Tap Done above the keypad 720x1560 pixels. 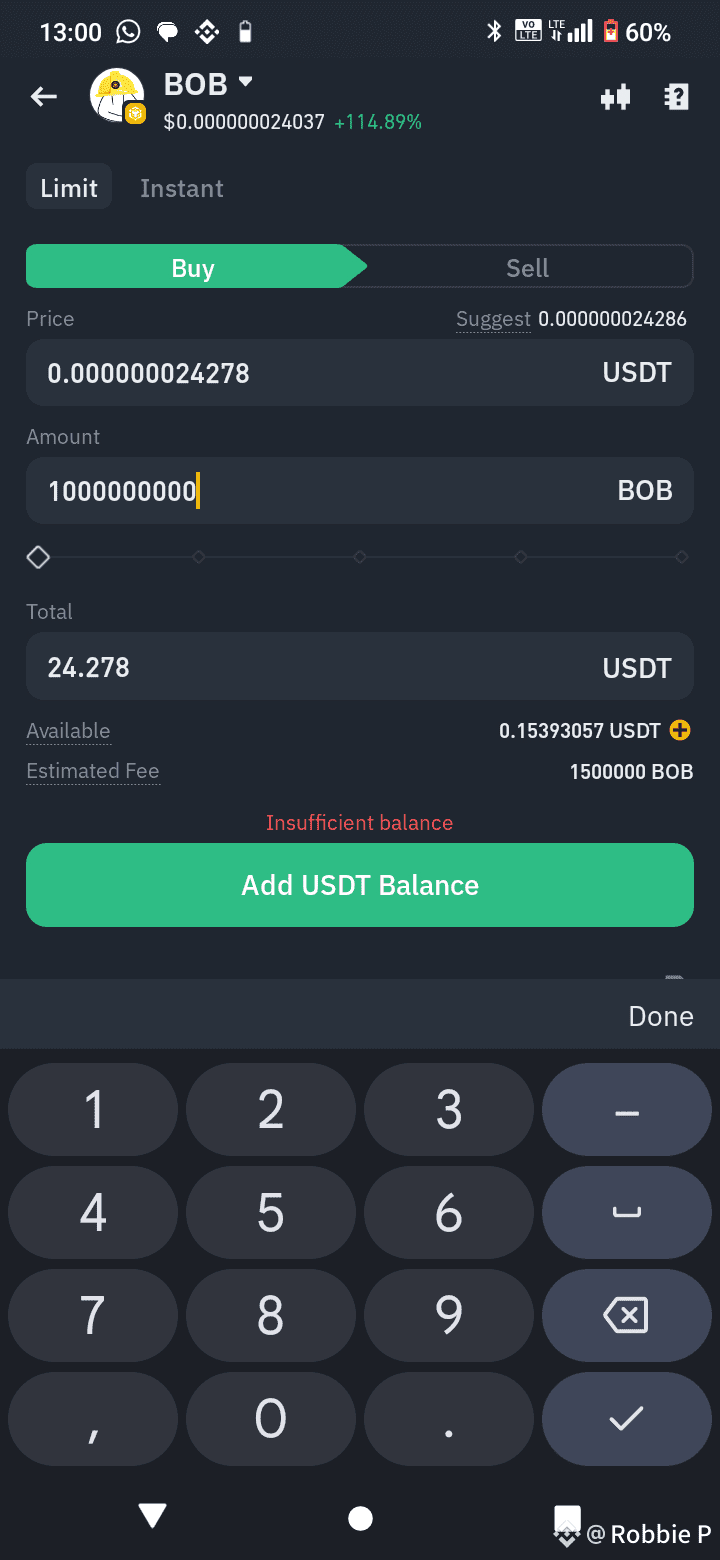pos(660,1016)
